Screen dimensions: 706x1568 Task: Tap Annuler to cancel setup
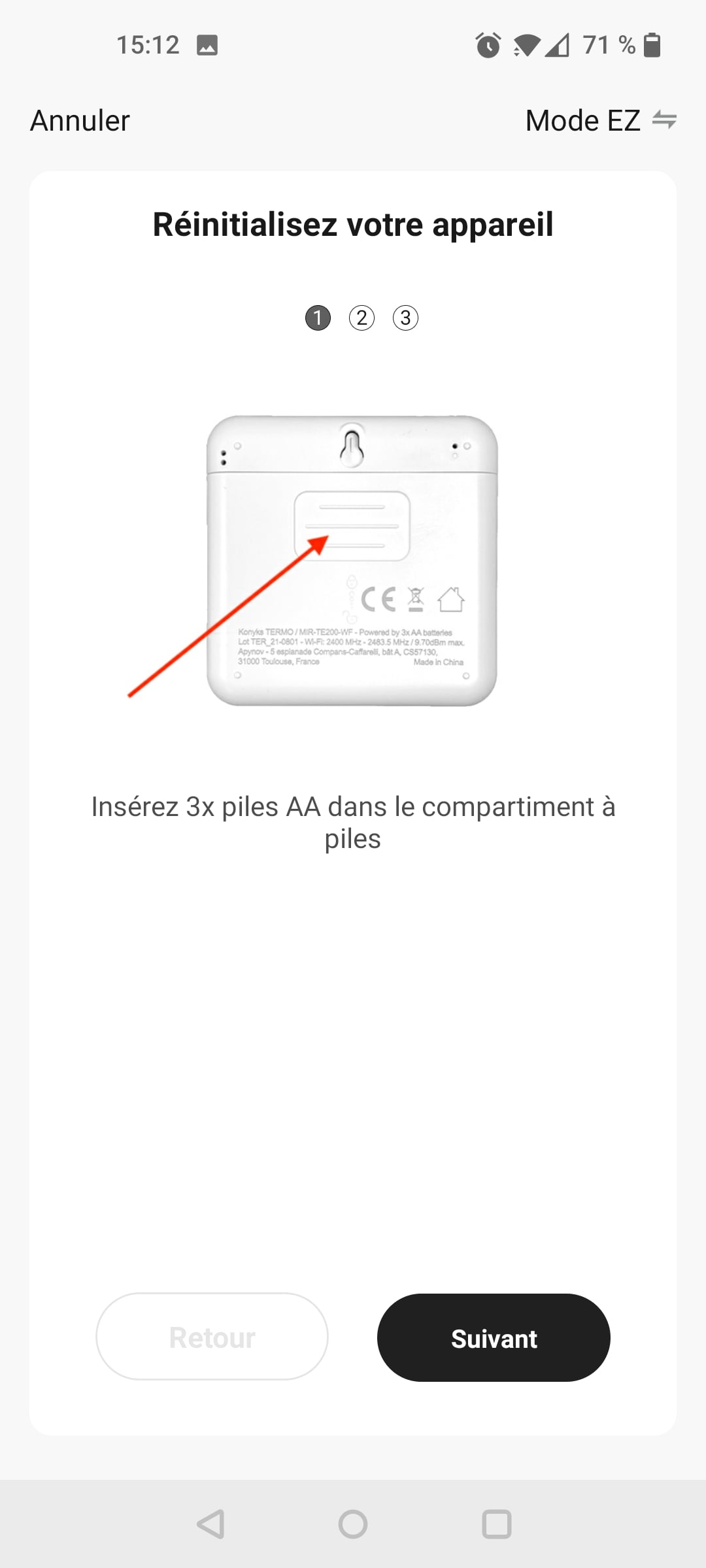click(x=80, y=121)
